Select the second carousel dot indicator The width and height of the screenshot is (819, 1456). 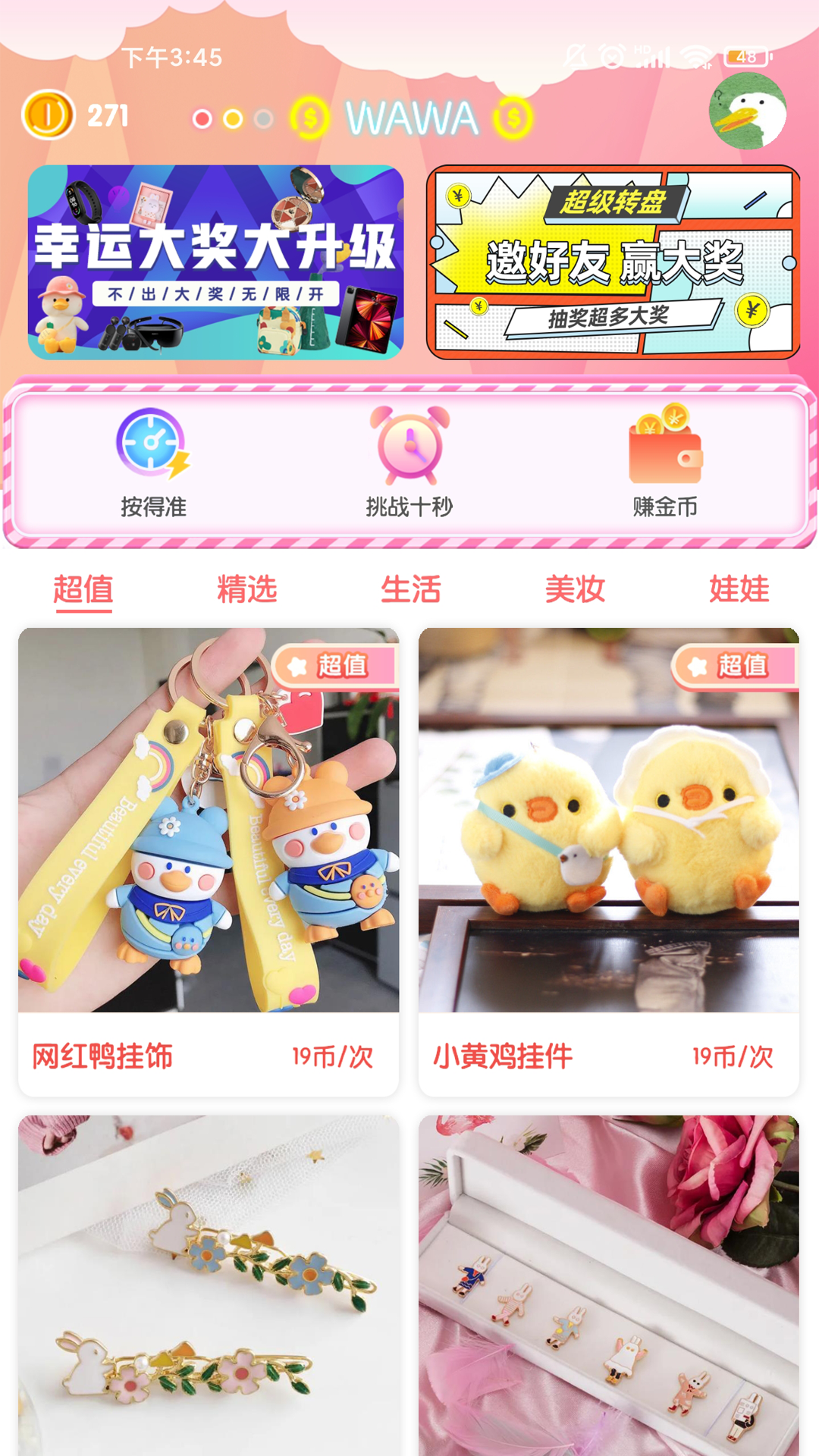tap(232, 118)
